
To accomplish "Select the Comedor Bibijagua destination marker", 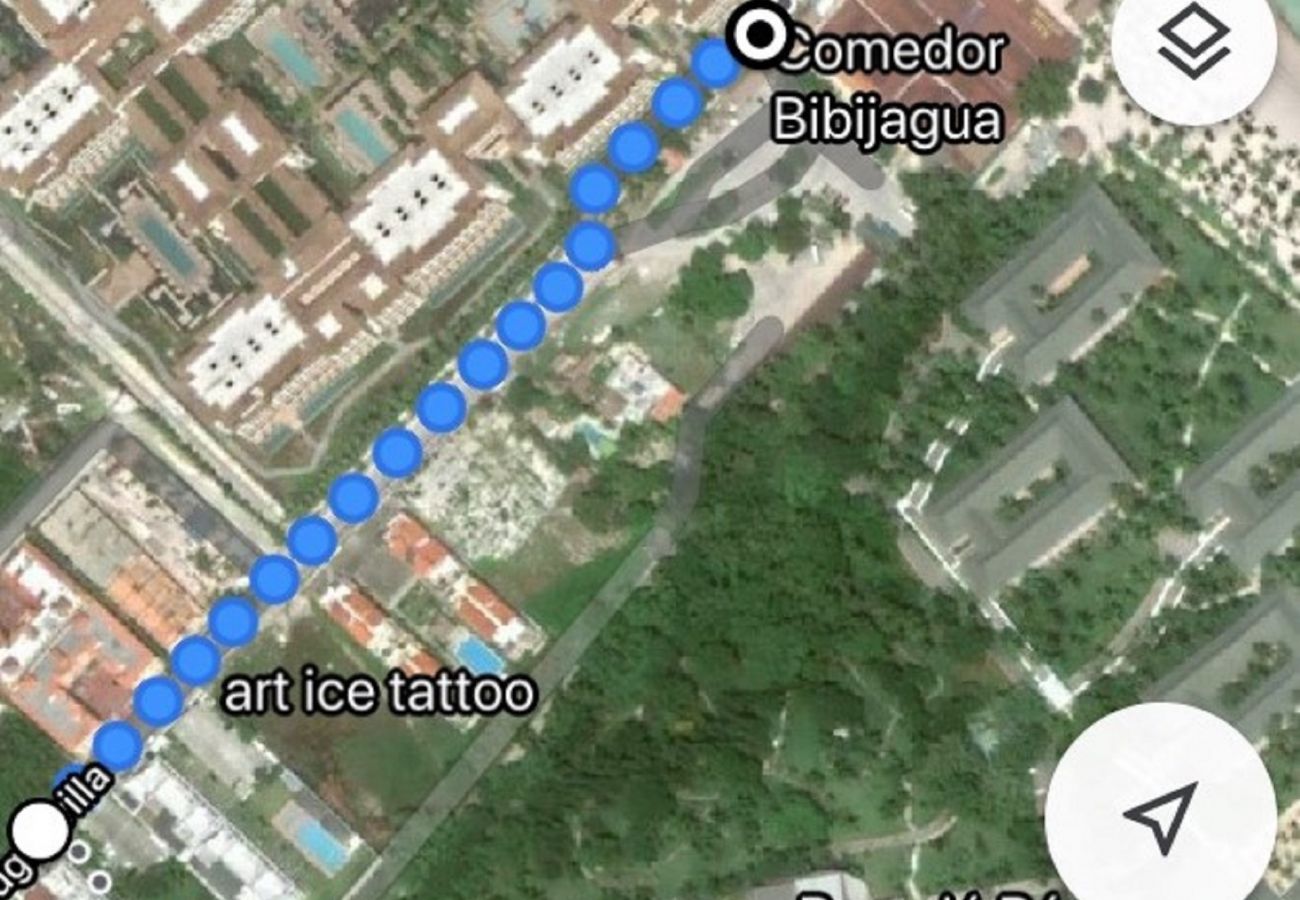I will tap(761, 34).
